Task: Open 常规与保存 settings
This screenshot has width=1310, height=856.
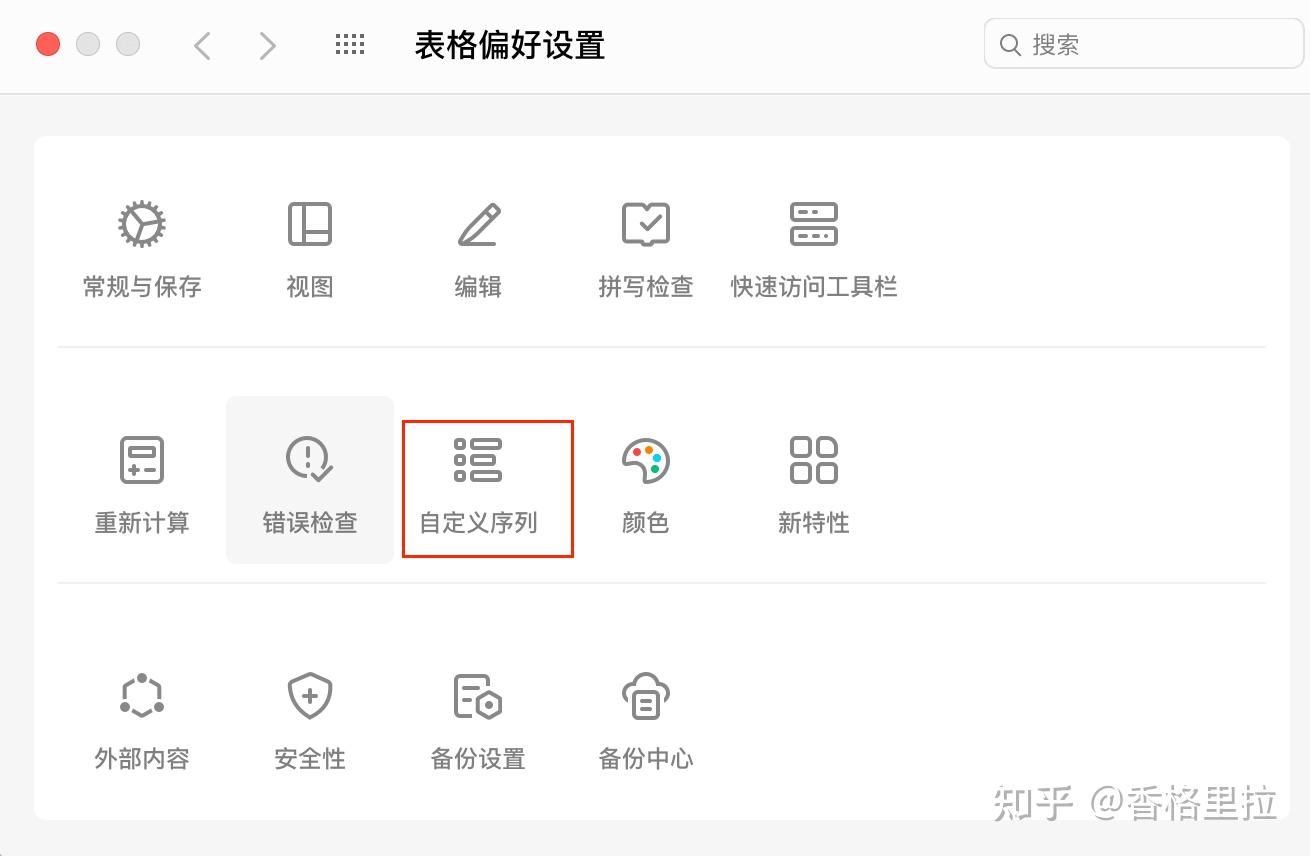Action: [142, 248]
